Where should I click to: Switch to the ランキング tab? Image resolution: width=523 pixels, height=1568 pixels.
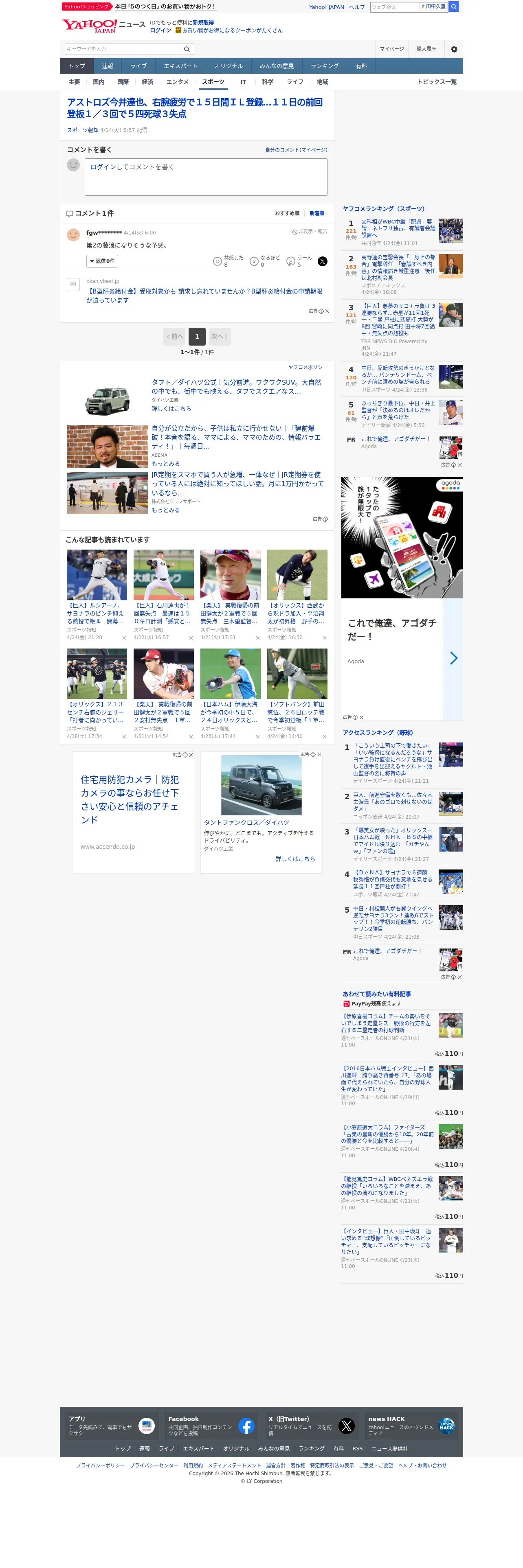click(325, 66)
